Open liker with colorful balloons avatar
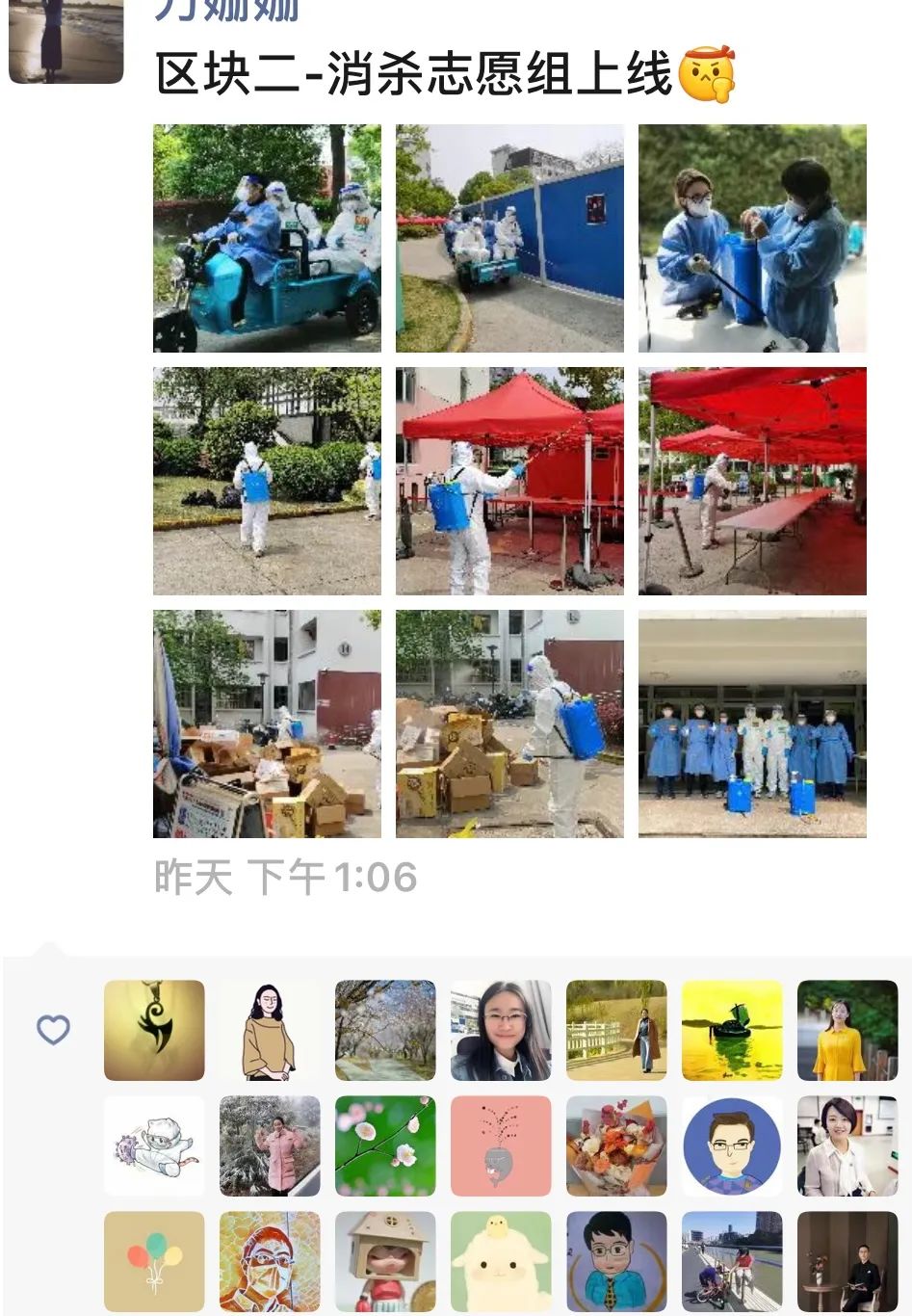Image resolution: width=912 pixels, height=1316 pixels. [154, 1261]
